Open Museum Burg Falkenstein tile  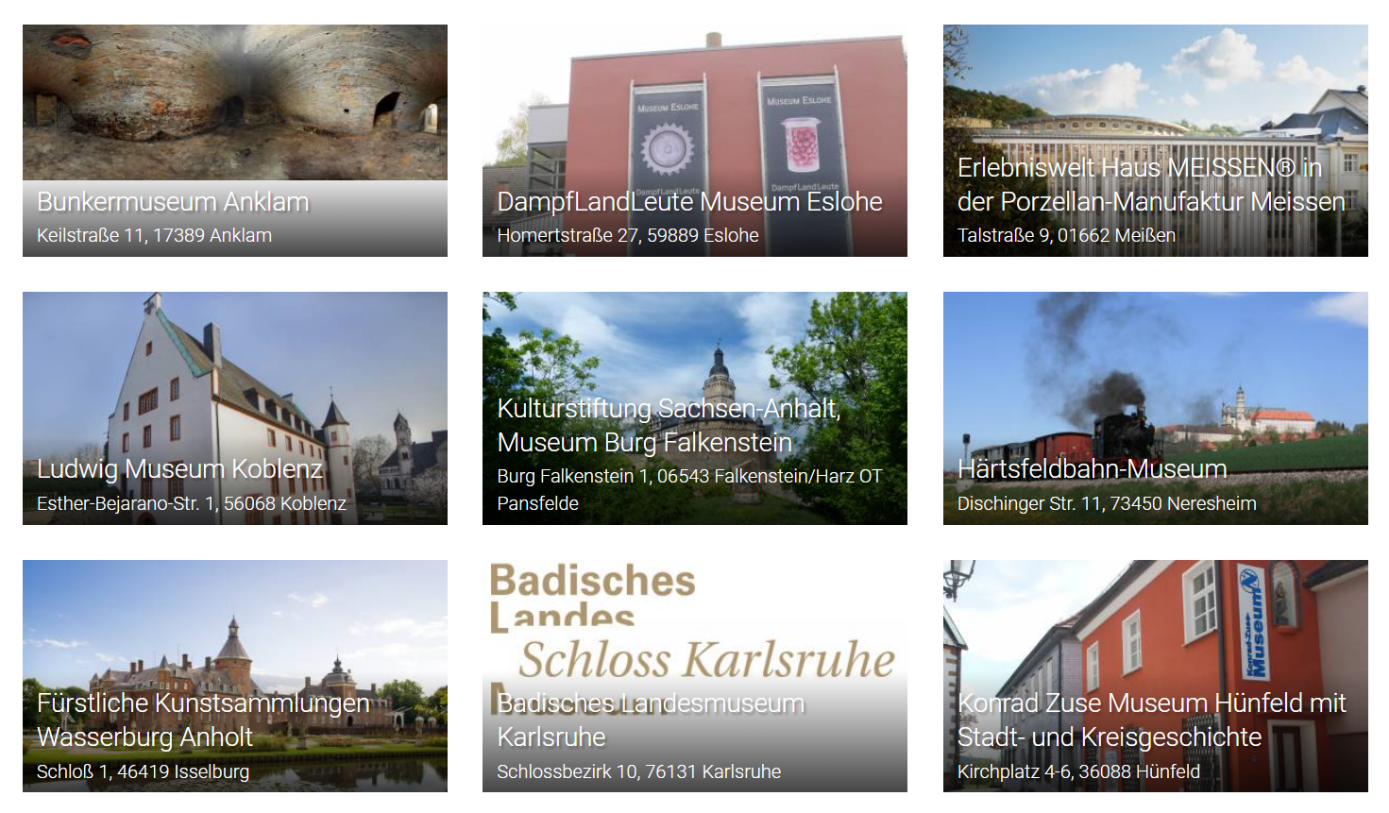(695, 408)
